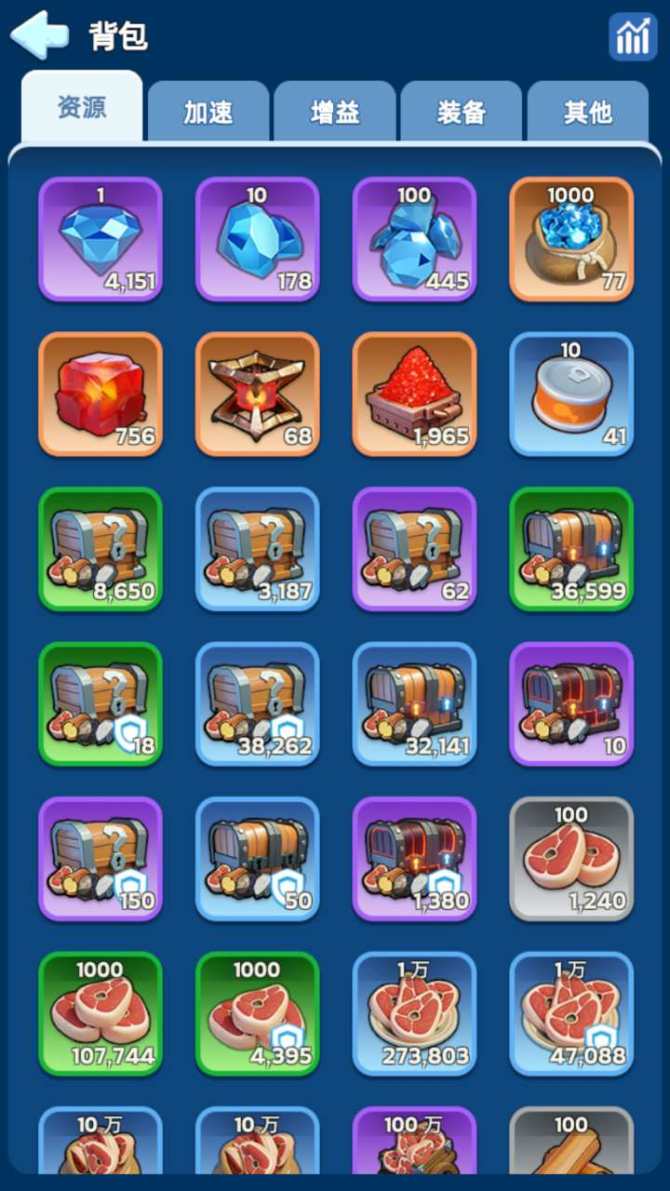Select the single diamond item with 4,151
Viewport: 670px width, 1191px height.
click(x=100, y=239)
